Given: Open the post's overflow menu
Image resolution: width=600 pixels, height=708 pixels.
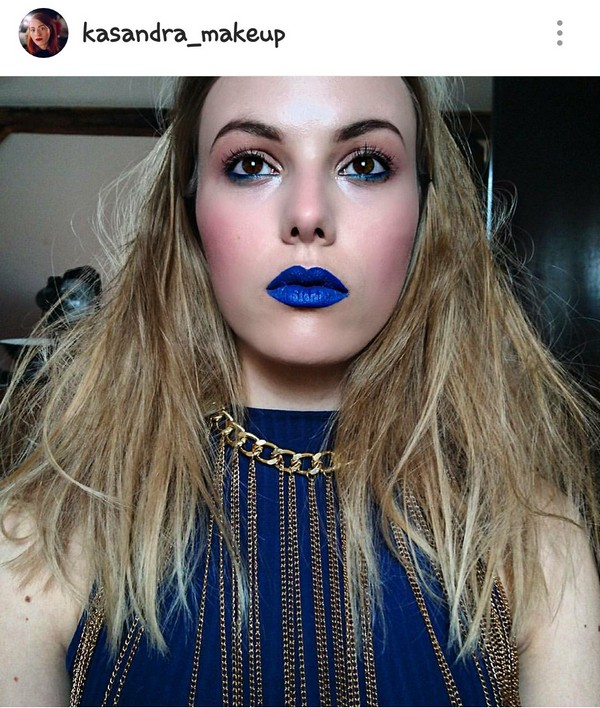Looking at the screenshot, I should click(559, 33).
